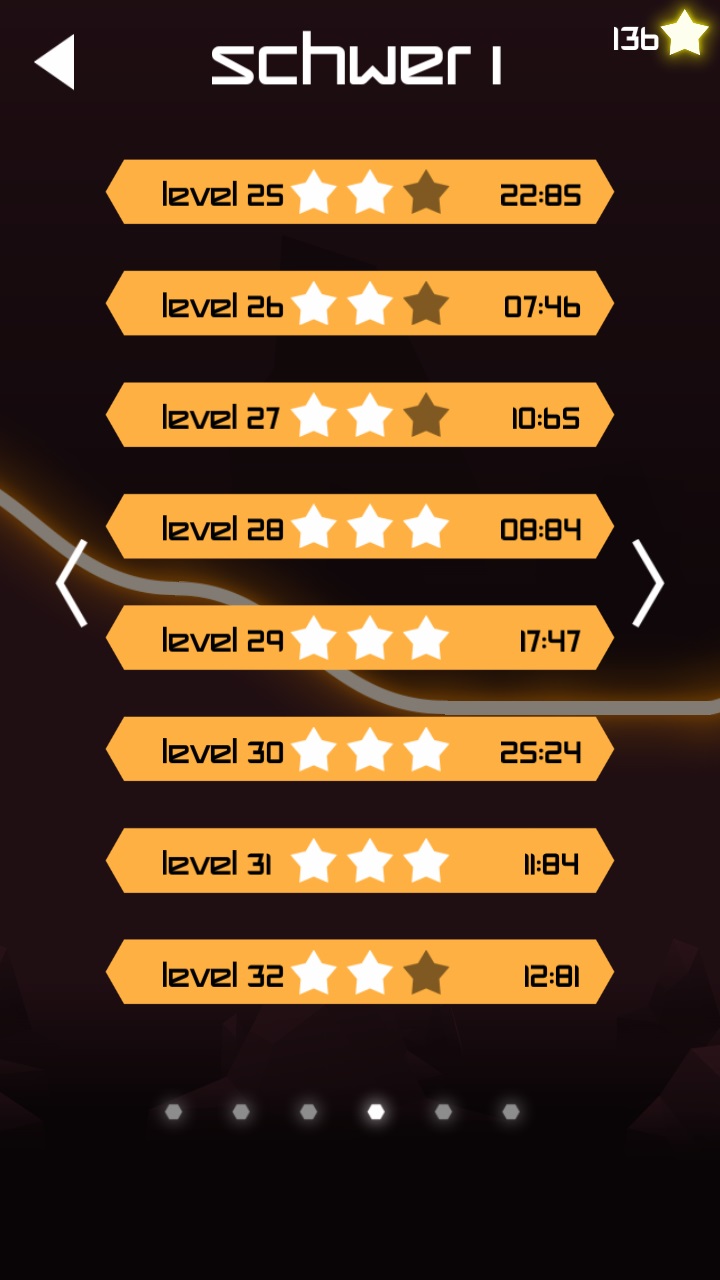Go back using the white arrow
This screenshot has width=720, height=1280.
tap(56, 62)
